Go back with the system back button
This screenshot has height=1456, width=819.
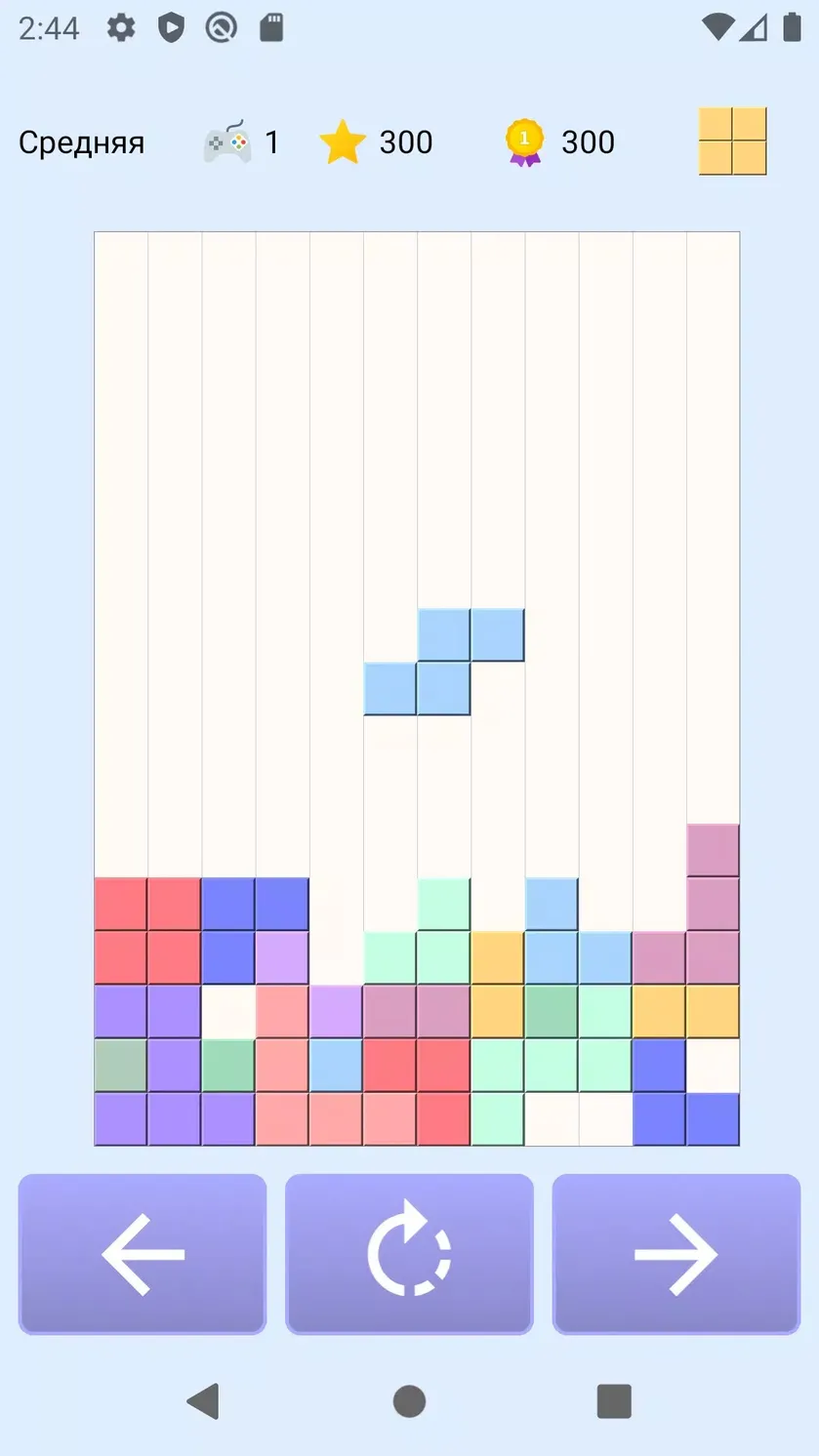(x=203, y=1401)
